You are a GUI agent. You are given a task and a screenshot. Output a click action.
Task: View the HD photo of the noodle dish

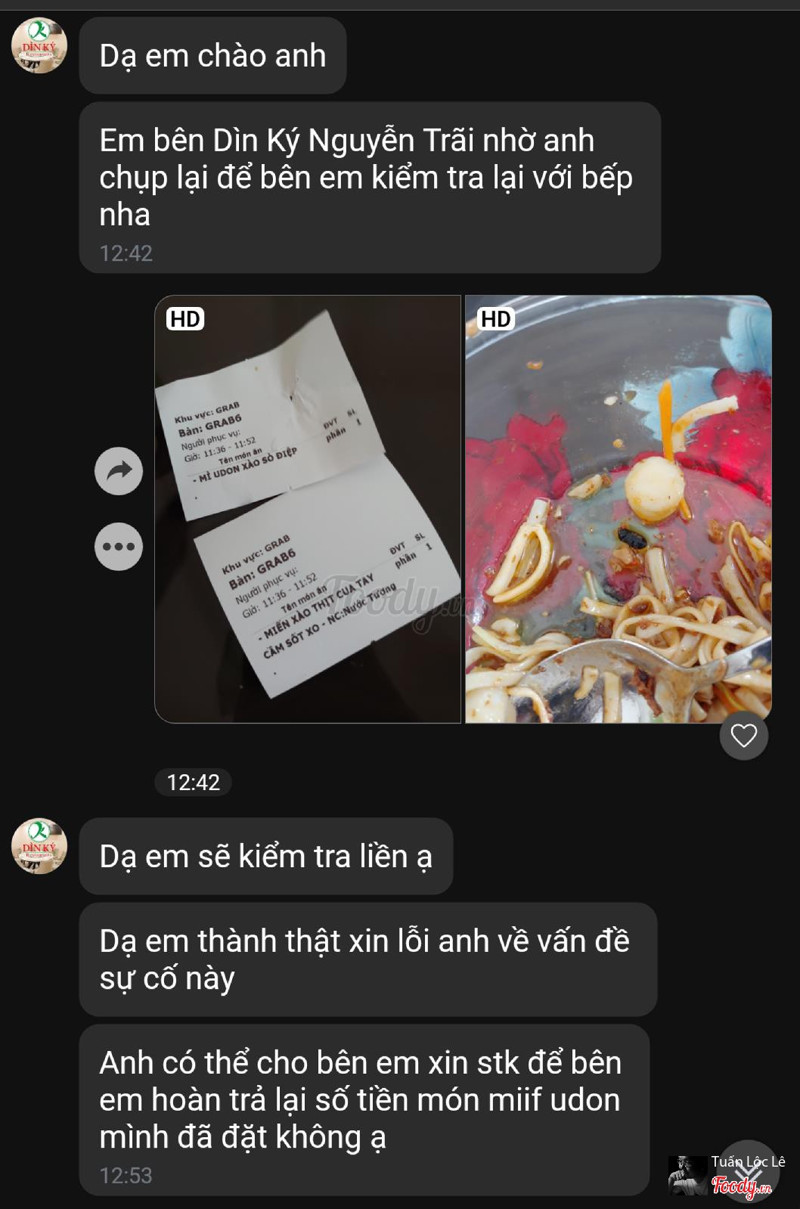pos(618,508)
